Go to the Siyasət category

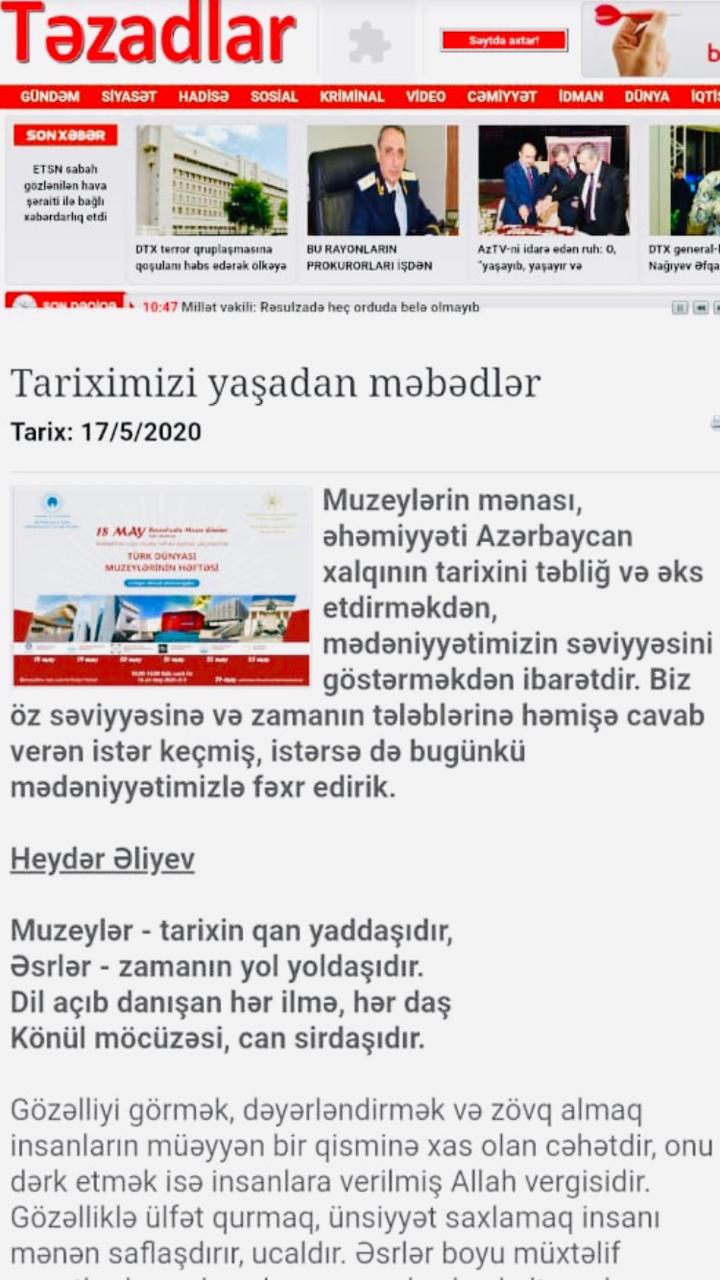[129, 97]
